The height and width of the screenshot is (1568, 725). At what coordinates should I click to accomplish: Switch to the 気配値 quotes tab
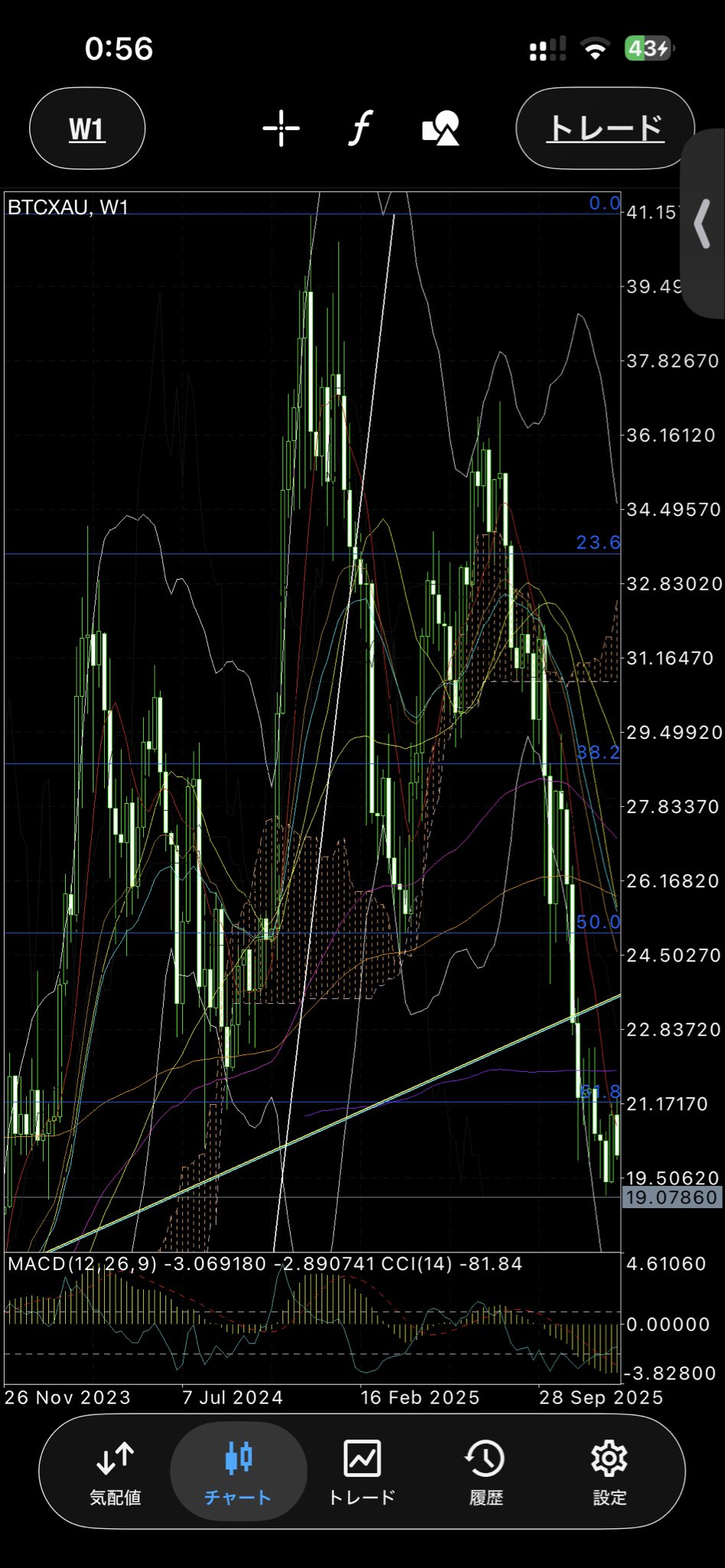coord(116,1473)
